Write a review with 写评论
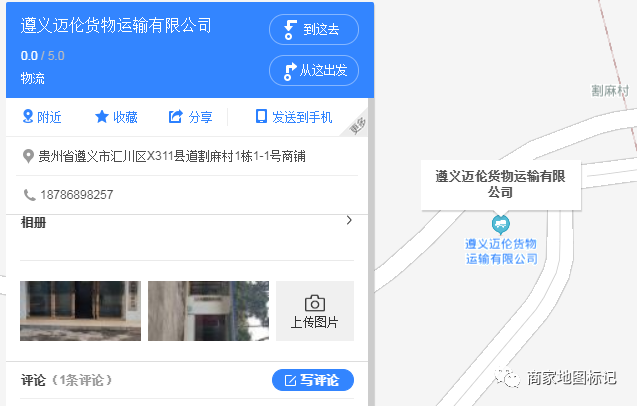This screenshot has width=637, height=406. coord(312,380)
